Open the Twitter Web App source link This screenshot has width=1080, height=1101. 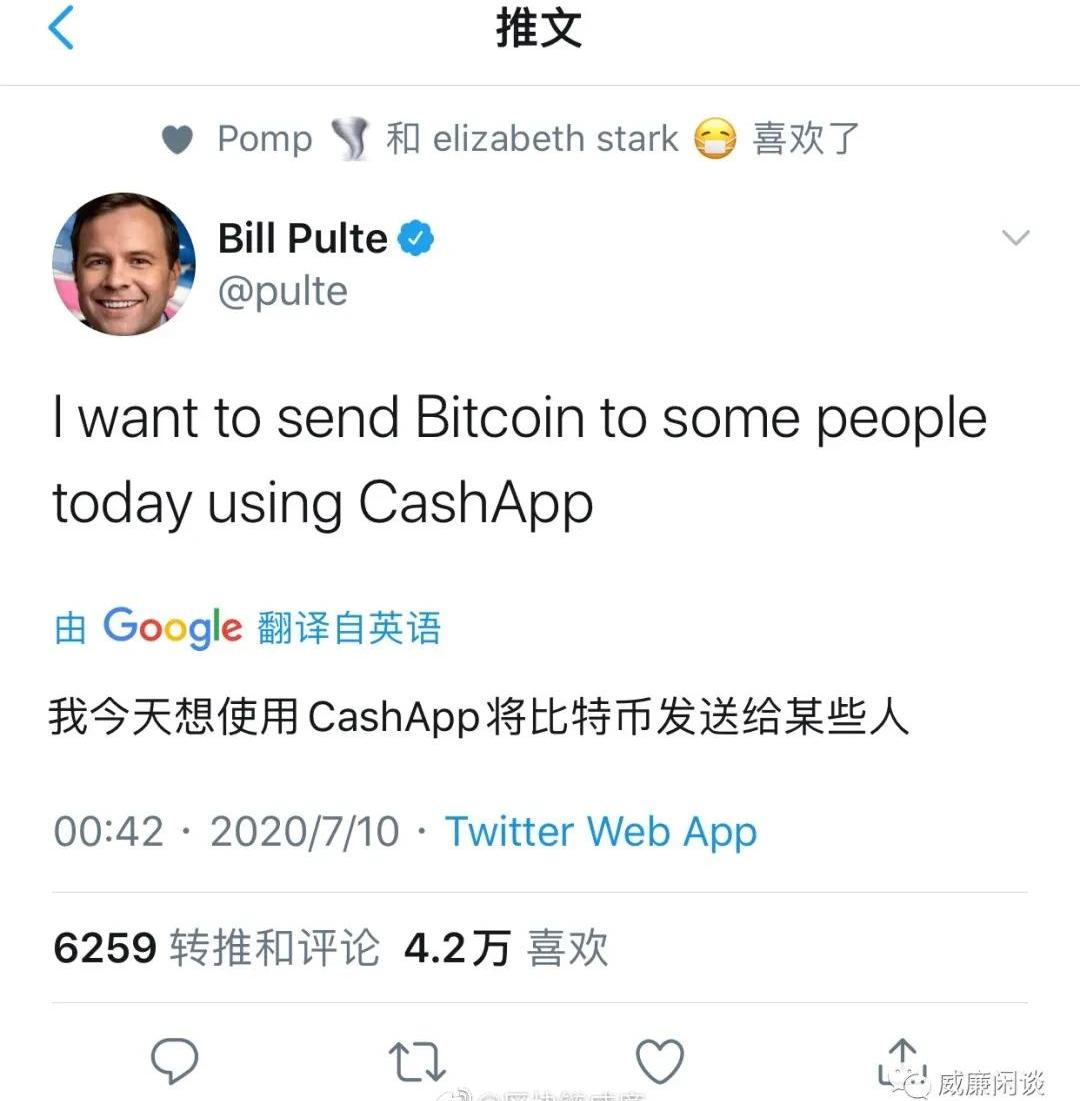(600, 832)
